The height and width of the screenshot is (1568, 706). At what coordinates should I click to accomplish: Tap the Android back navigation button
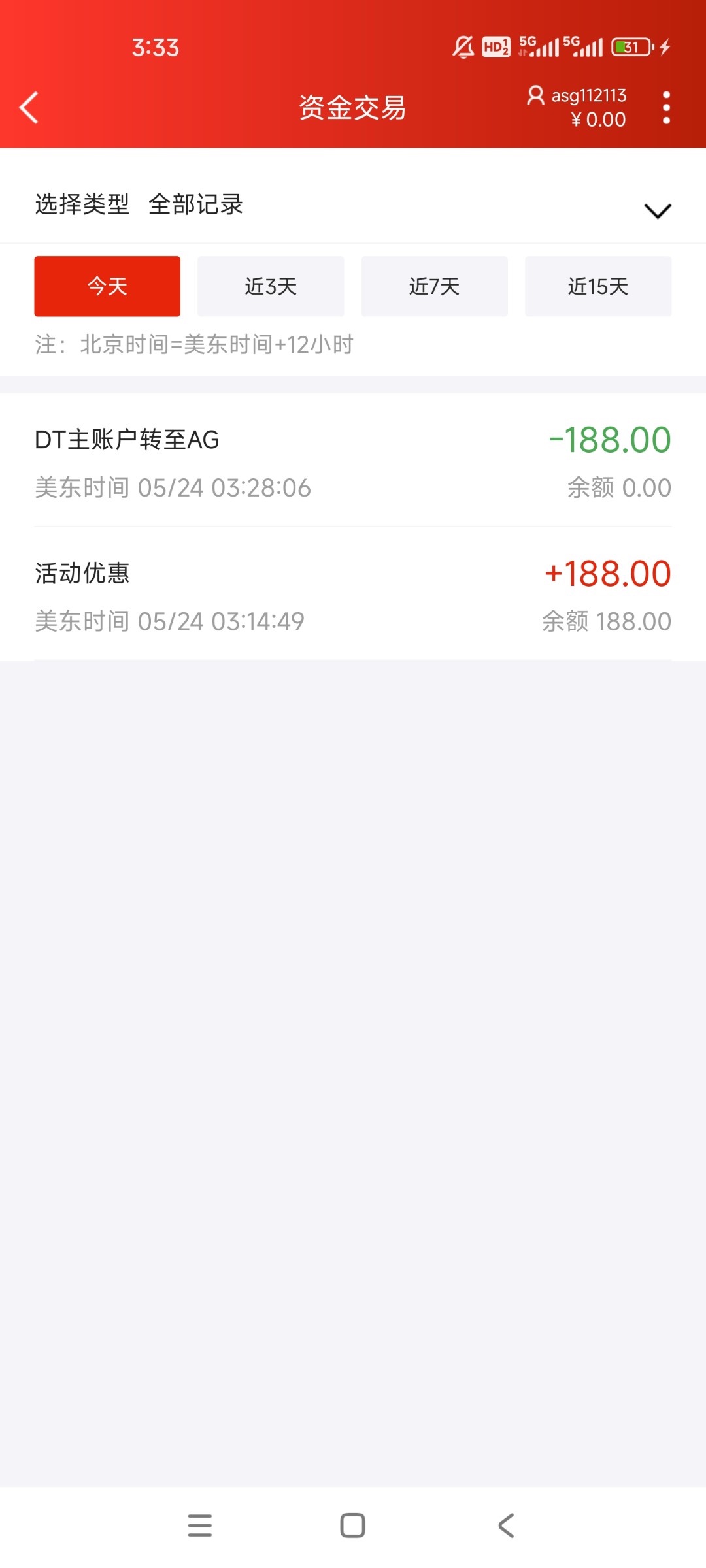503,1526
